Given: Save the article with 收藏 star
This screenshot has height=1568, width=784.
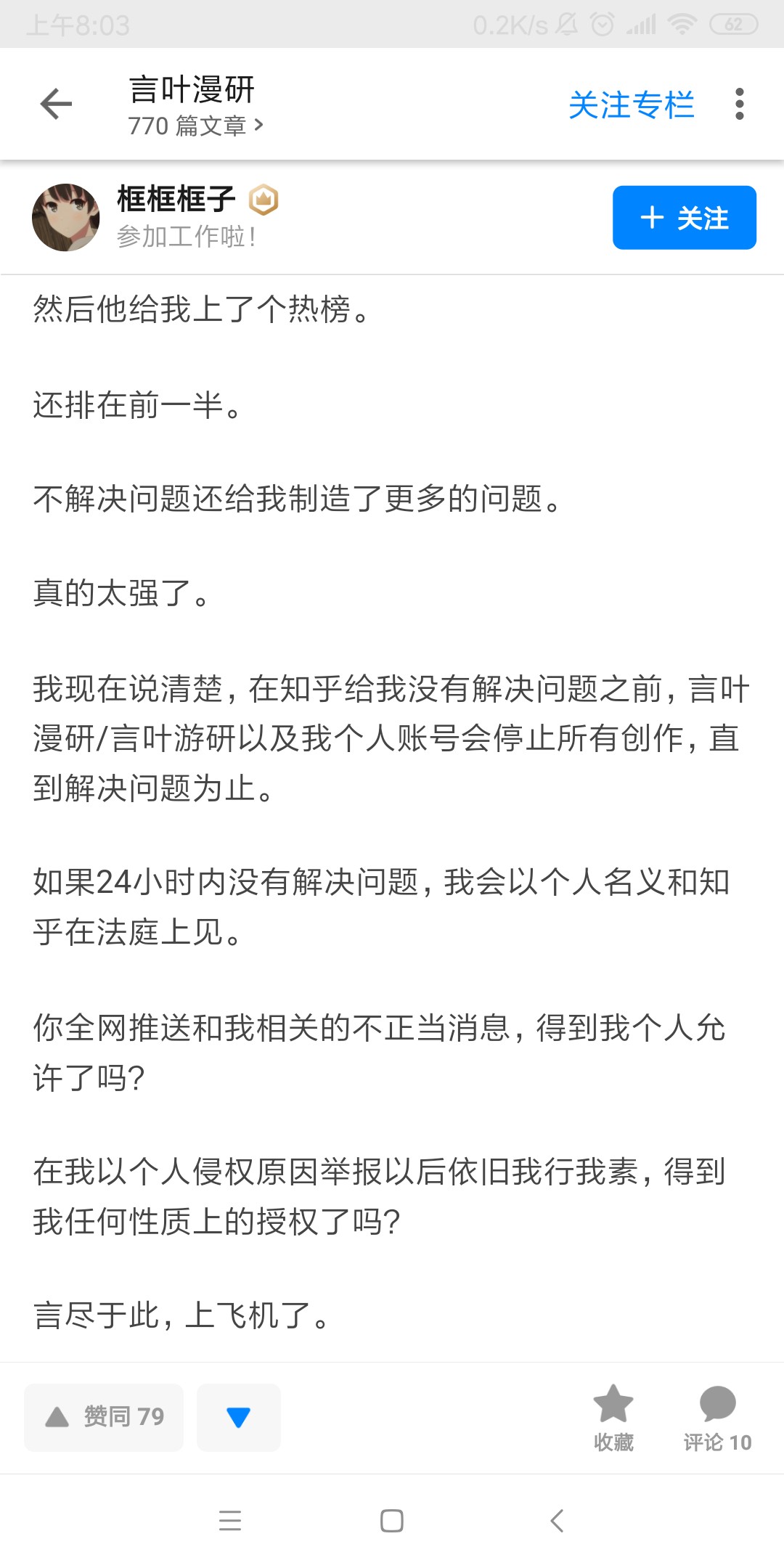Looking at the screenshot, I should (x=613, y=1416).
